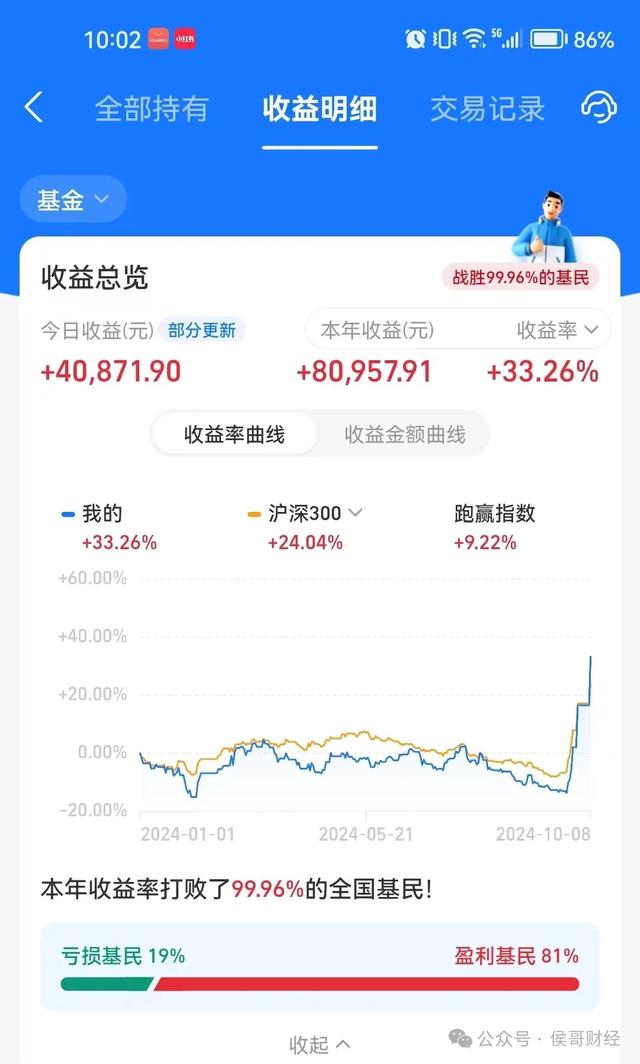640x1064 pixels.
Task: Switch to the 全部持有 tab
Action: pyautogui.click(x=151, y=109)
